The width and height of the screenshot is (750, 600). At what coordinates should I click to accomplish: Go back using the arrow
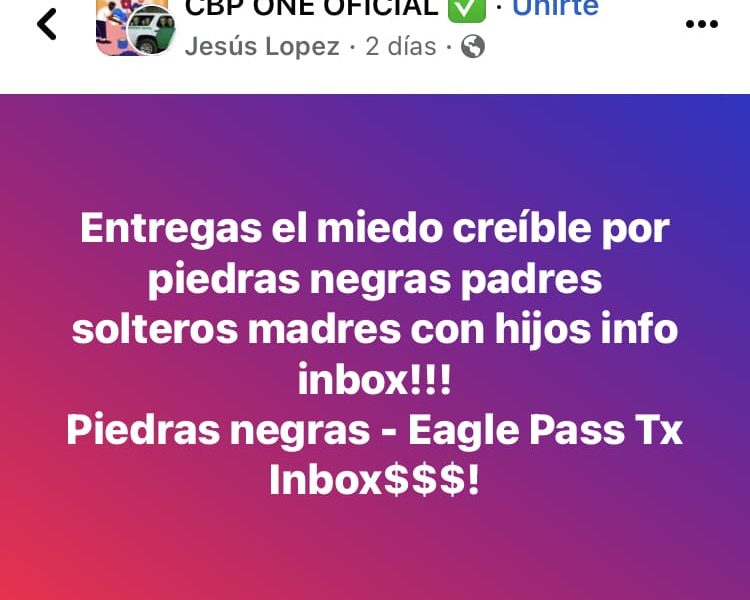click(x=47, y=24)
